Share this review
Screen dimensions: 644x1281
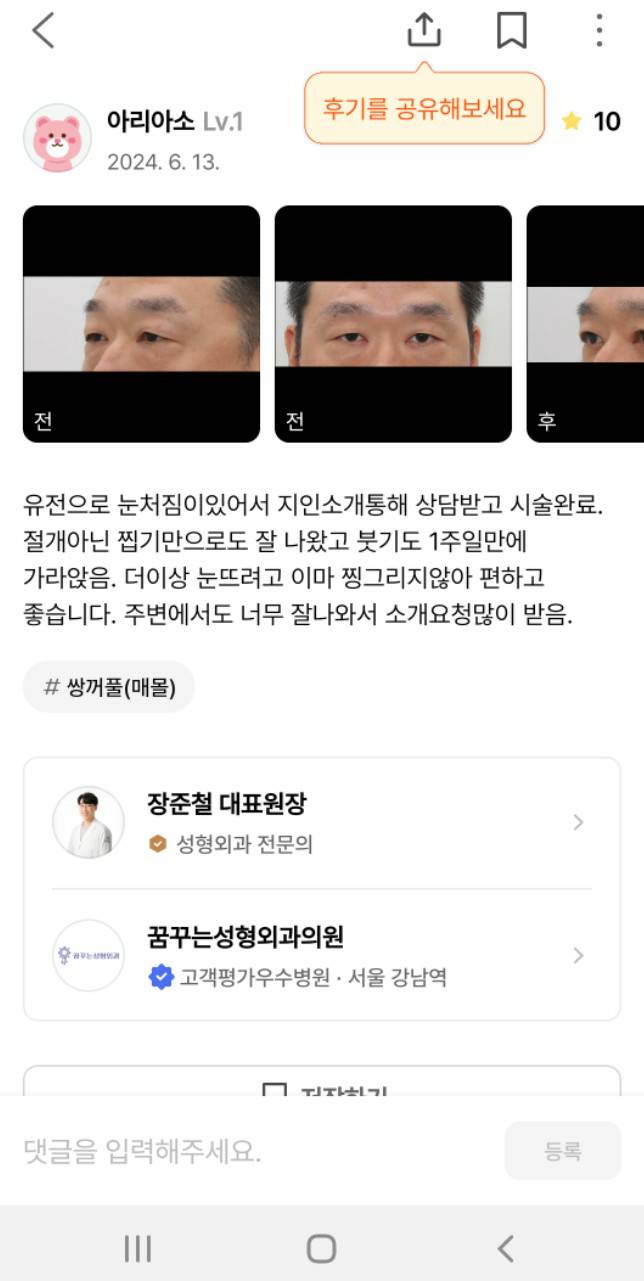pyautogui.click(x=424, y=31)
